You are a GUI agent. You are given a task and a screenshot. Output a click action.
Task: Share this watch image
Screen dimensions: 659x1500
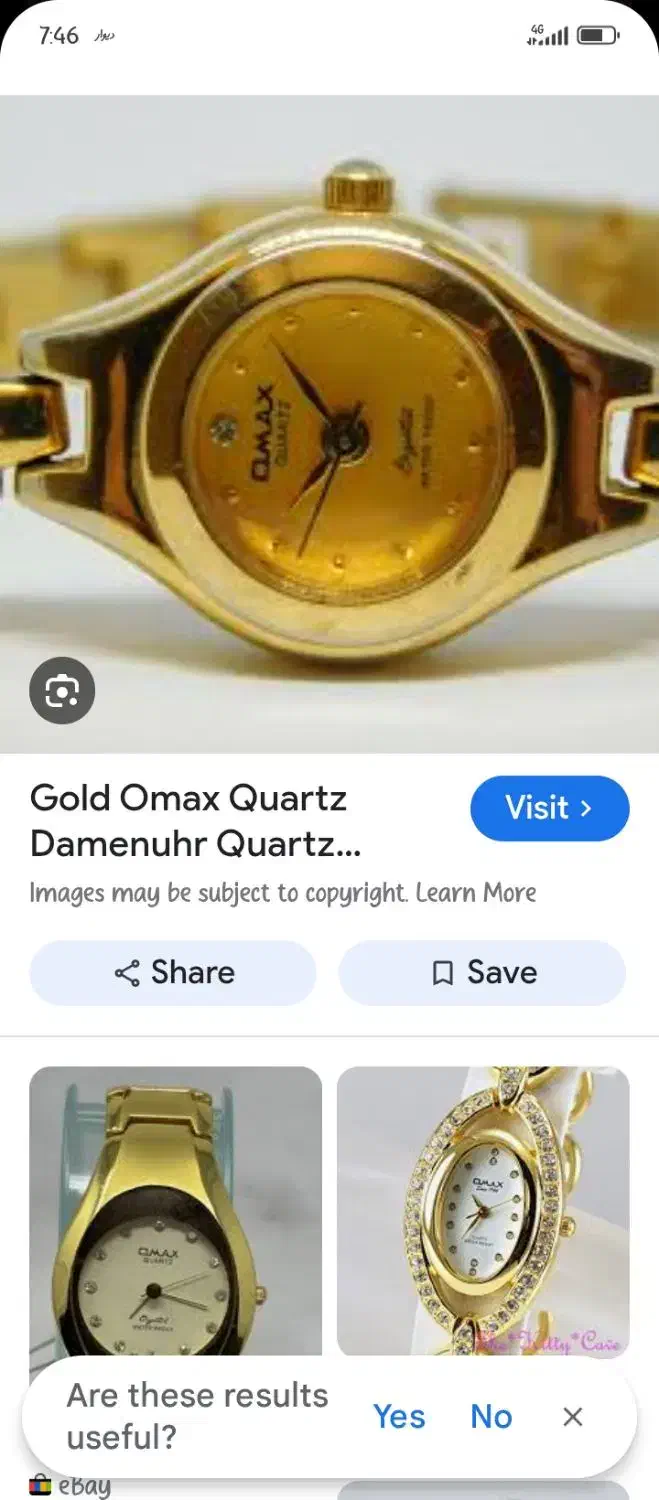point(173,972)
